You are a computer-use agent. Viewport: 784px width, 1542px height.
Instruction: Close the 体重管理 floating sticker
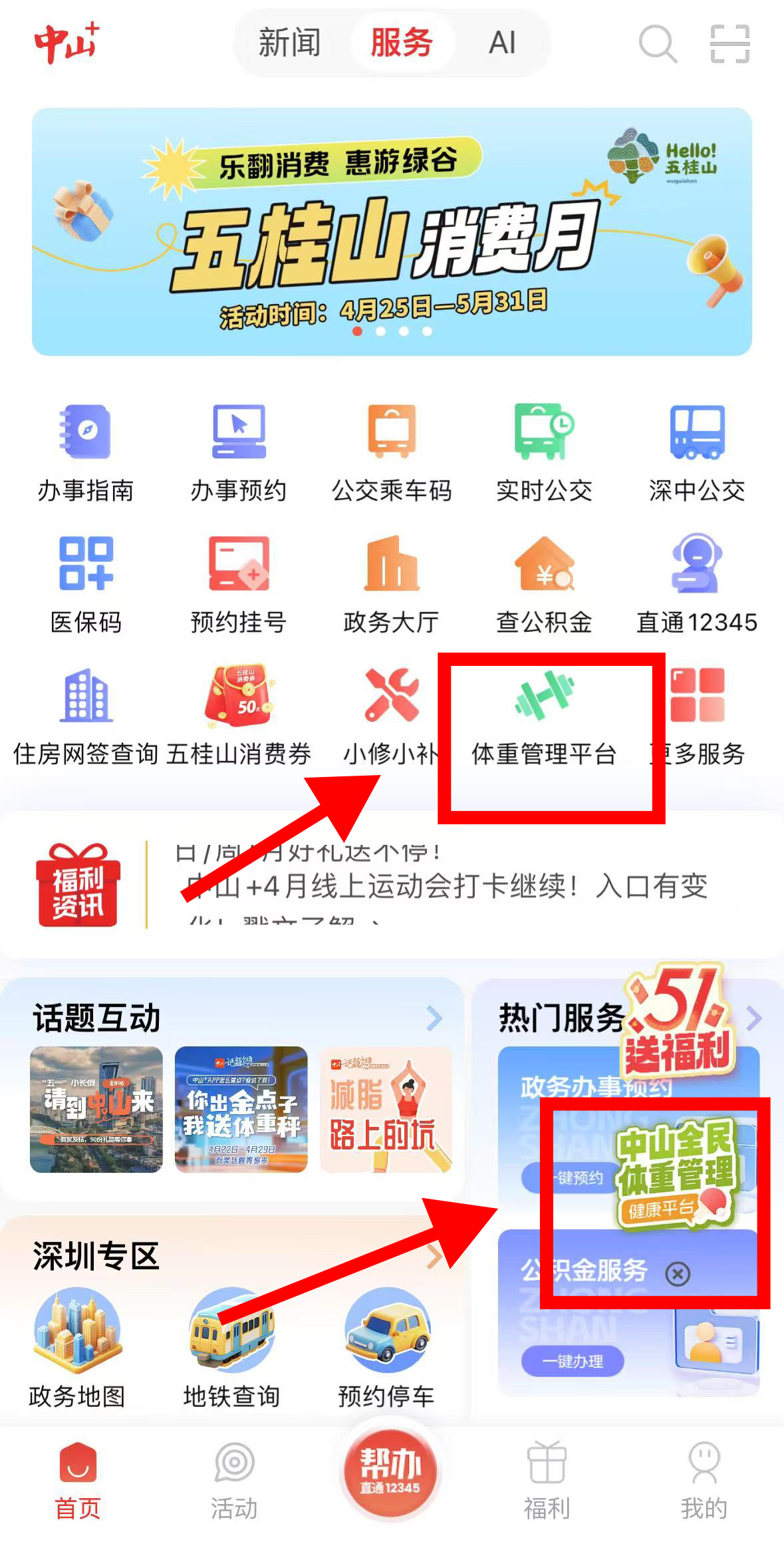click(678, 1274)
